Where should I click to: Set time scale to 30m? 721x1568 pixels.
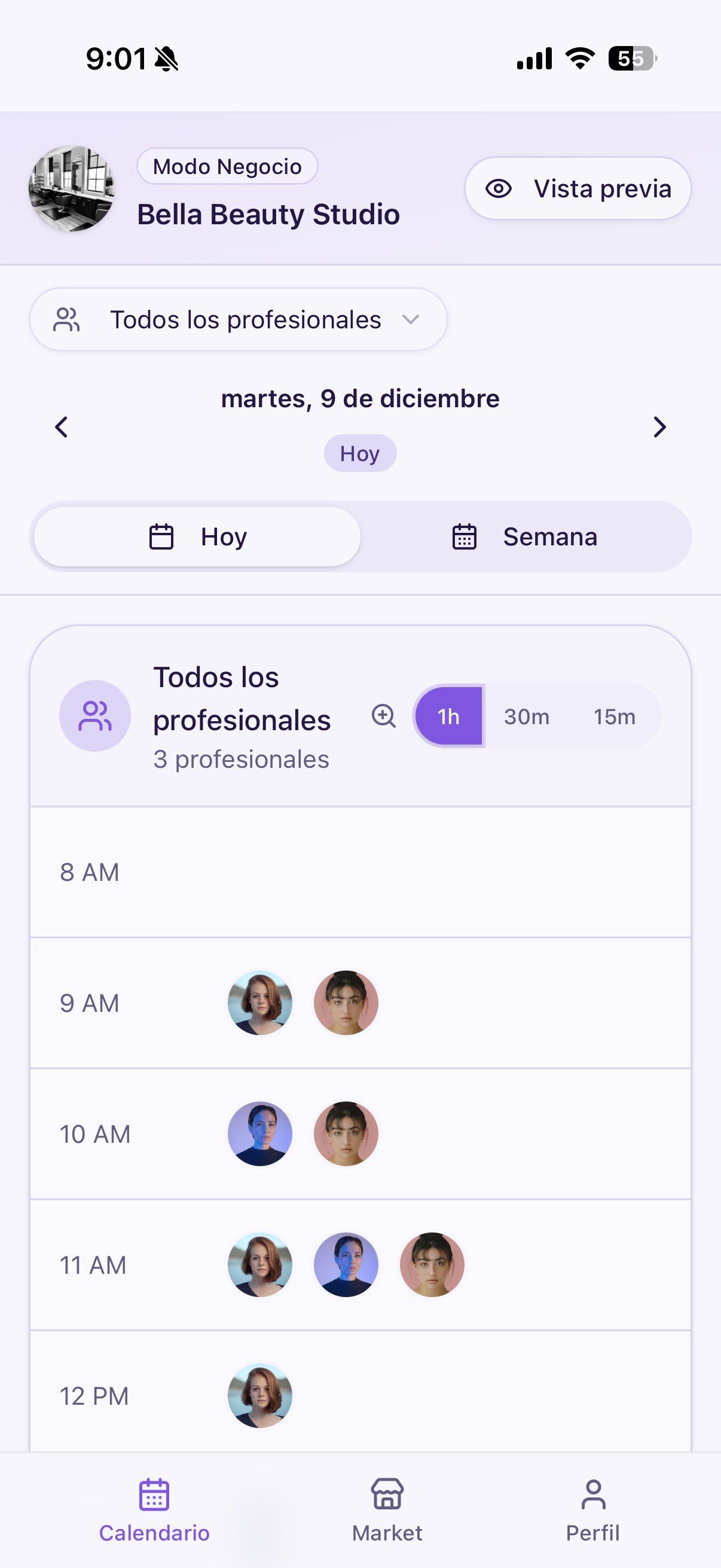click(x=526, y=716)
